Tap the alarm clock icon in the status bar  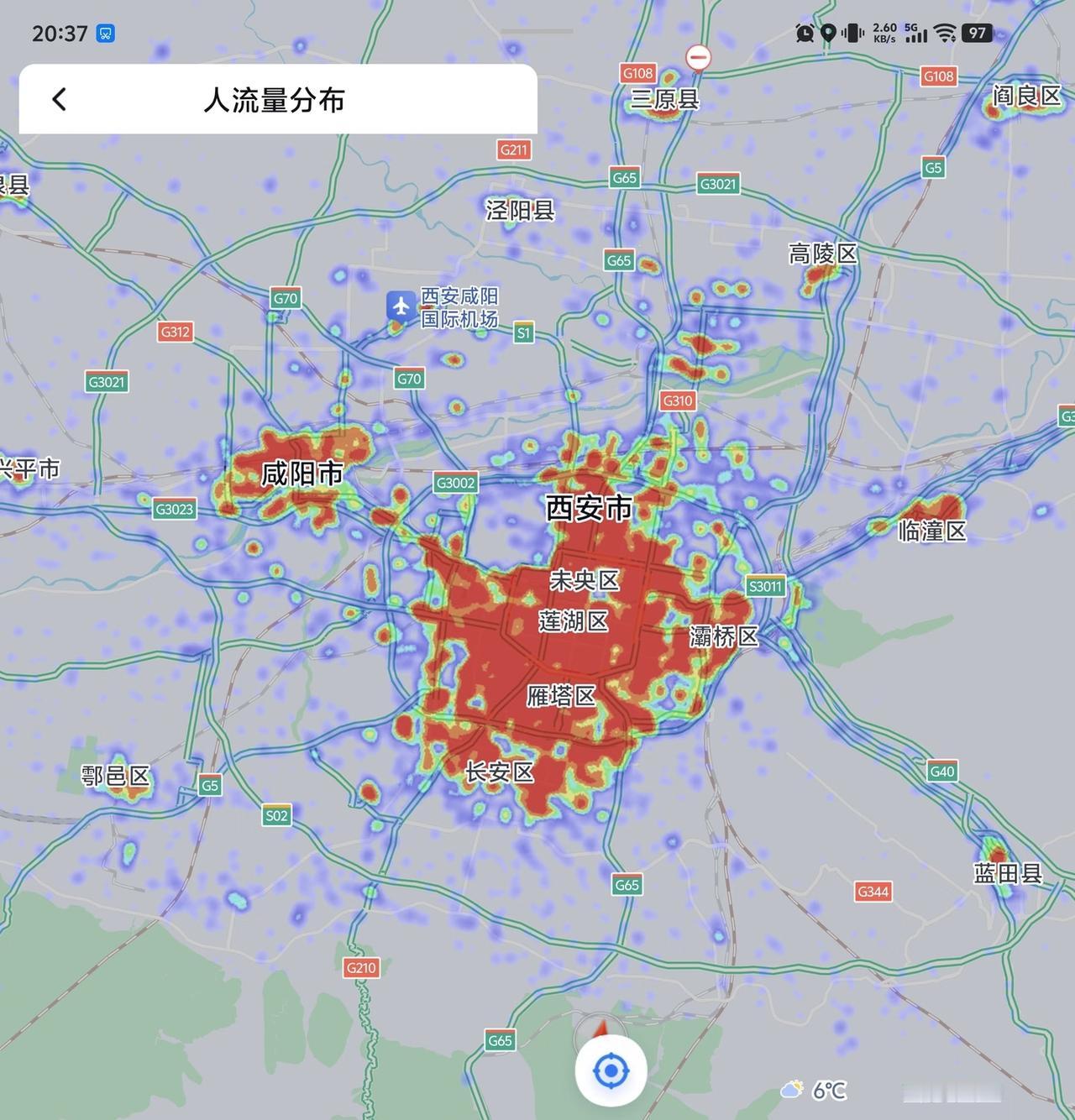tap(803, 34)
